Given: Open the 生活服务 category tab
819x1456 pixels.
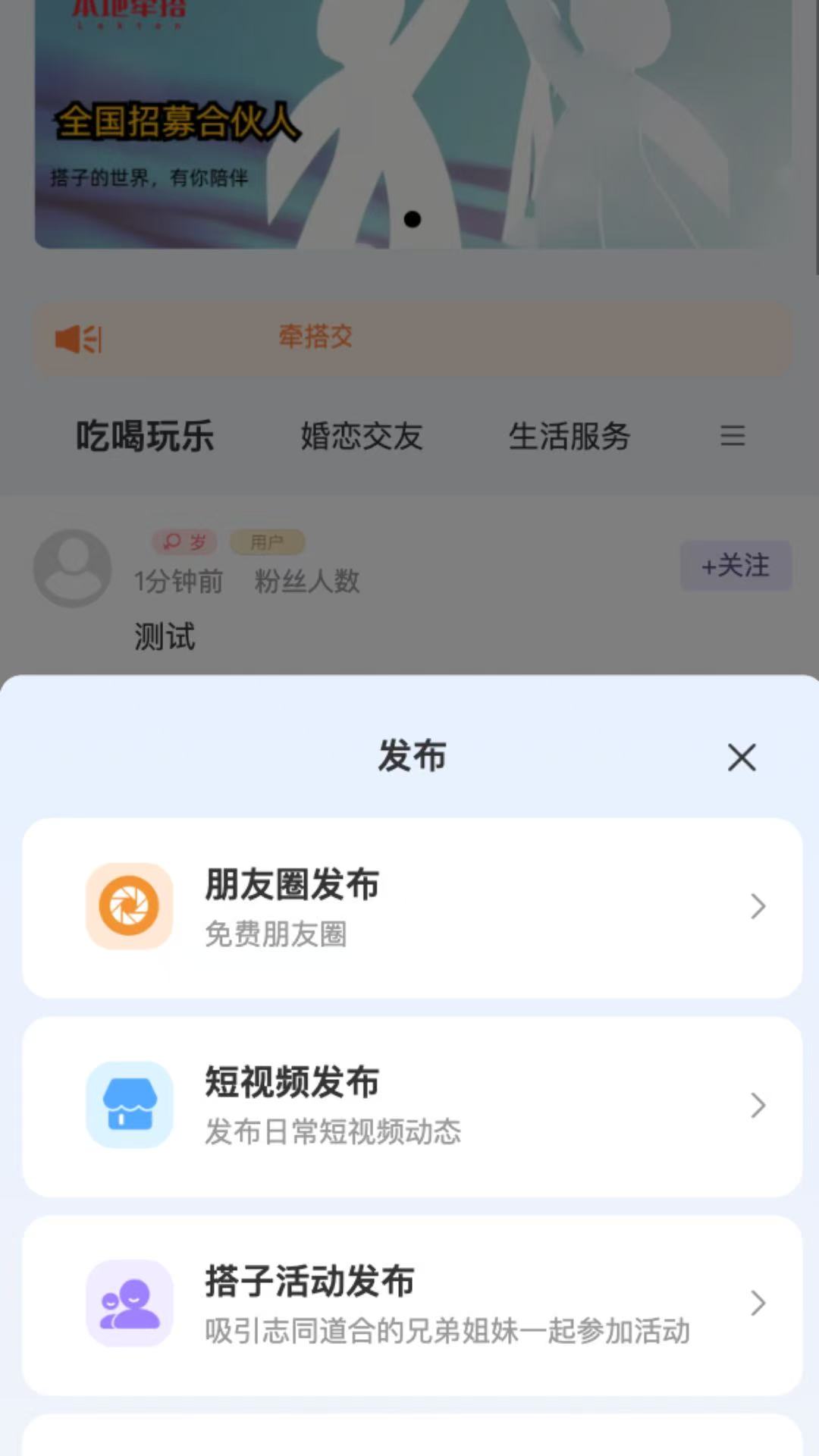Looking at the screenshot, I should tap(570, 437).
